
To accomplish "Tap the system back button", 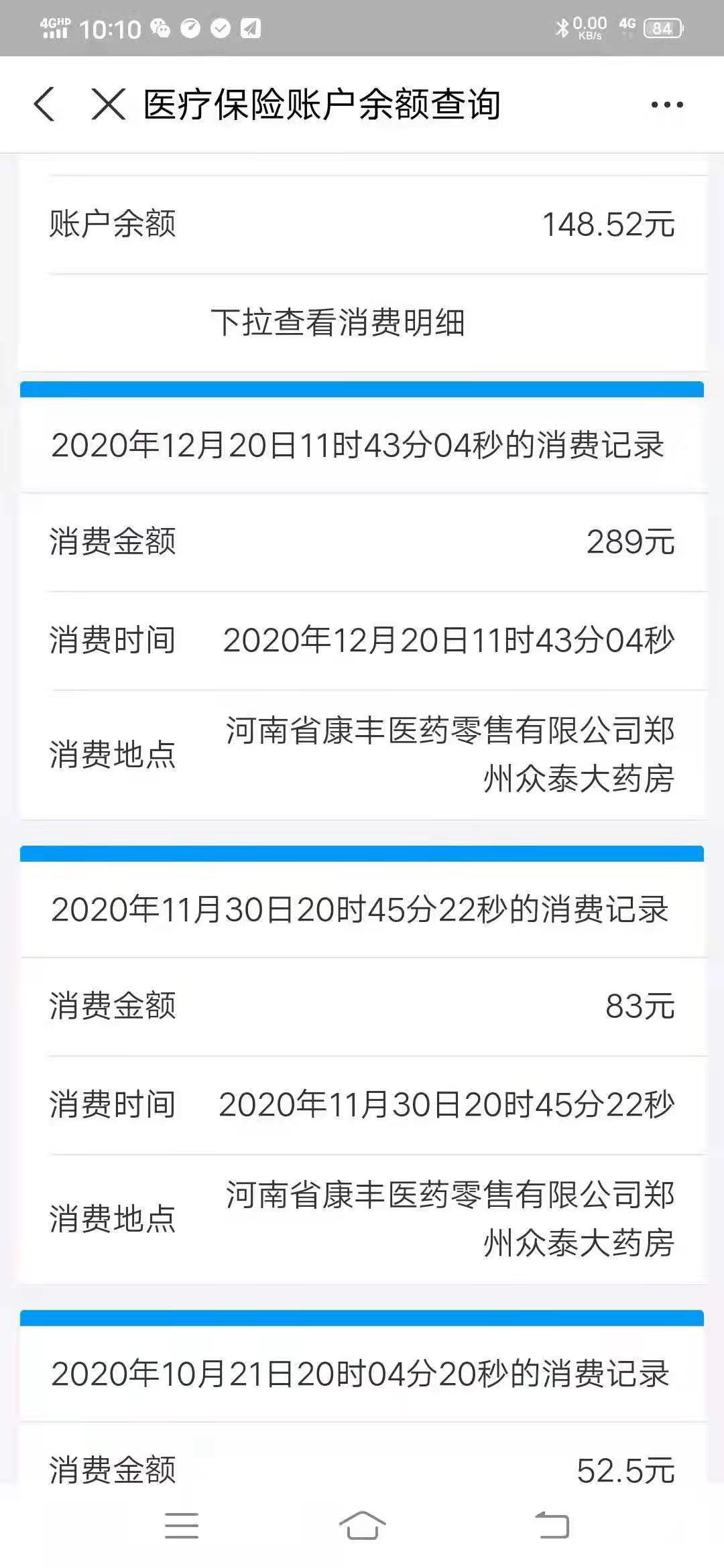I will pos(552,1526).
